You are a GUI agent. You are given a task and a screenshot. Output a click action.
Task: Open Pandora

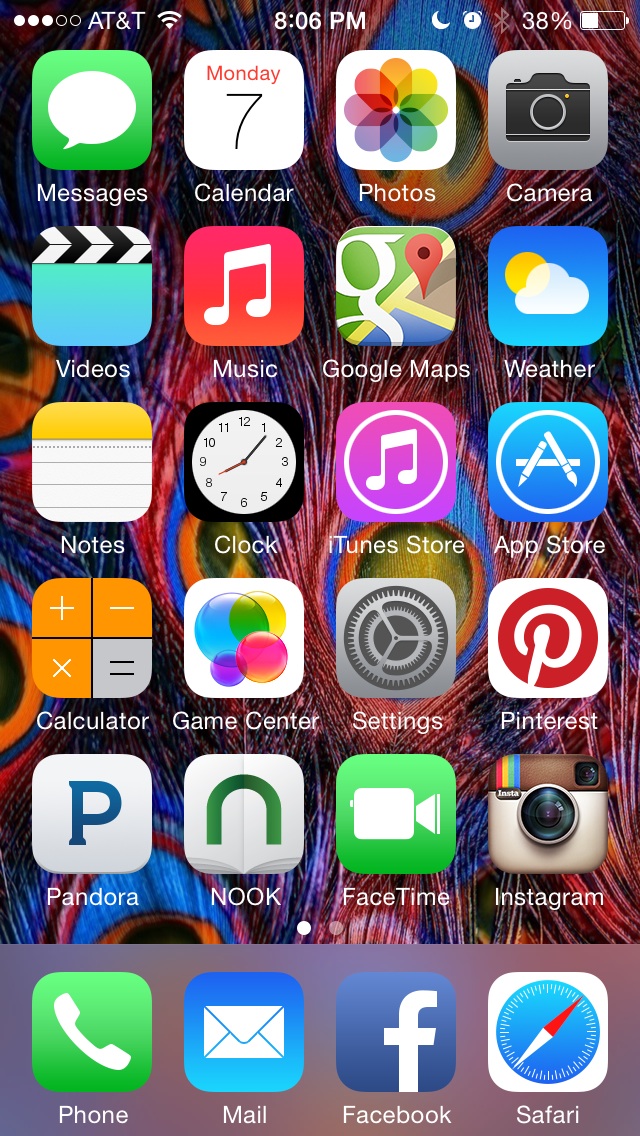tap(92, 814)
